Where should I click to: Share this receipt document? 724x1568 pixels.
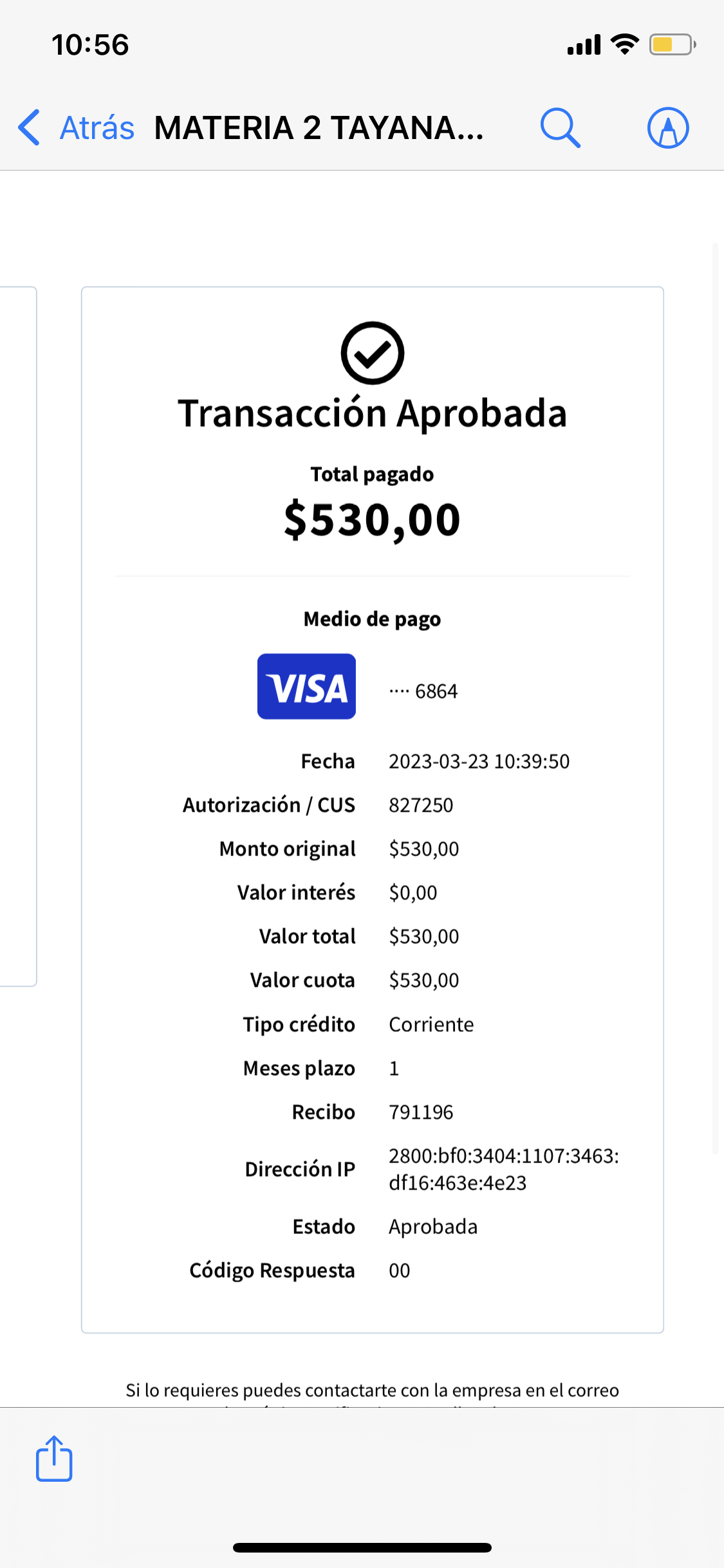[x=54, y=1459]
